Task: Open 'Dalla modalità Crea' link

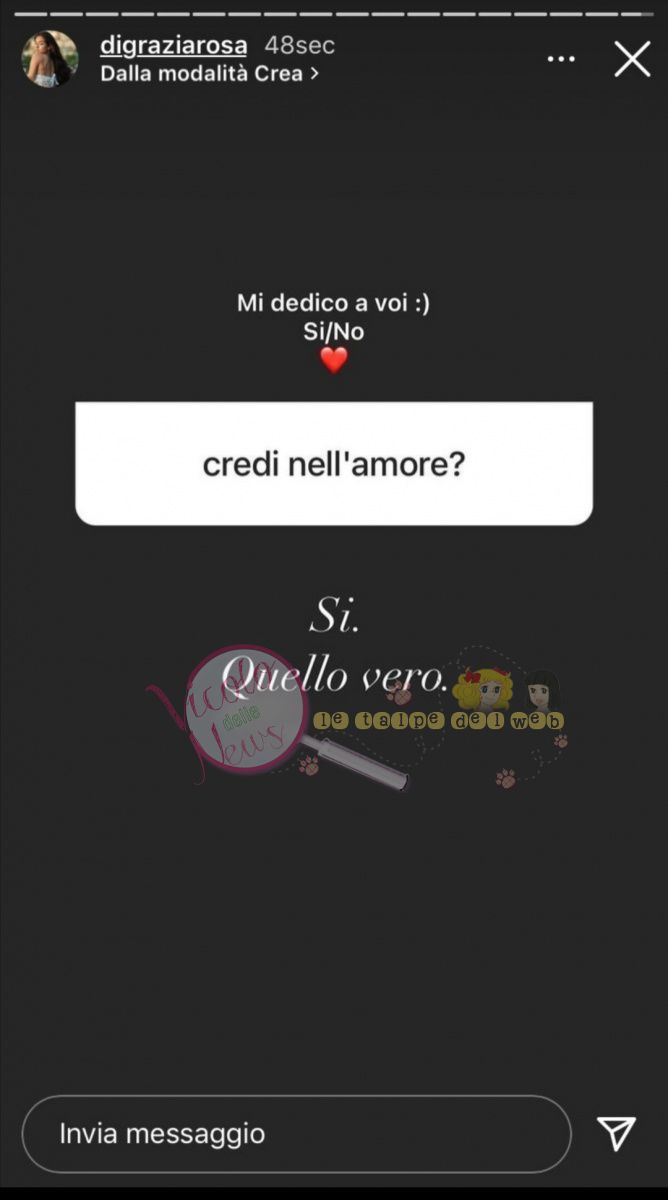Action: point(209,73)
